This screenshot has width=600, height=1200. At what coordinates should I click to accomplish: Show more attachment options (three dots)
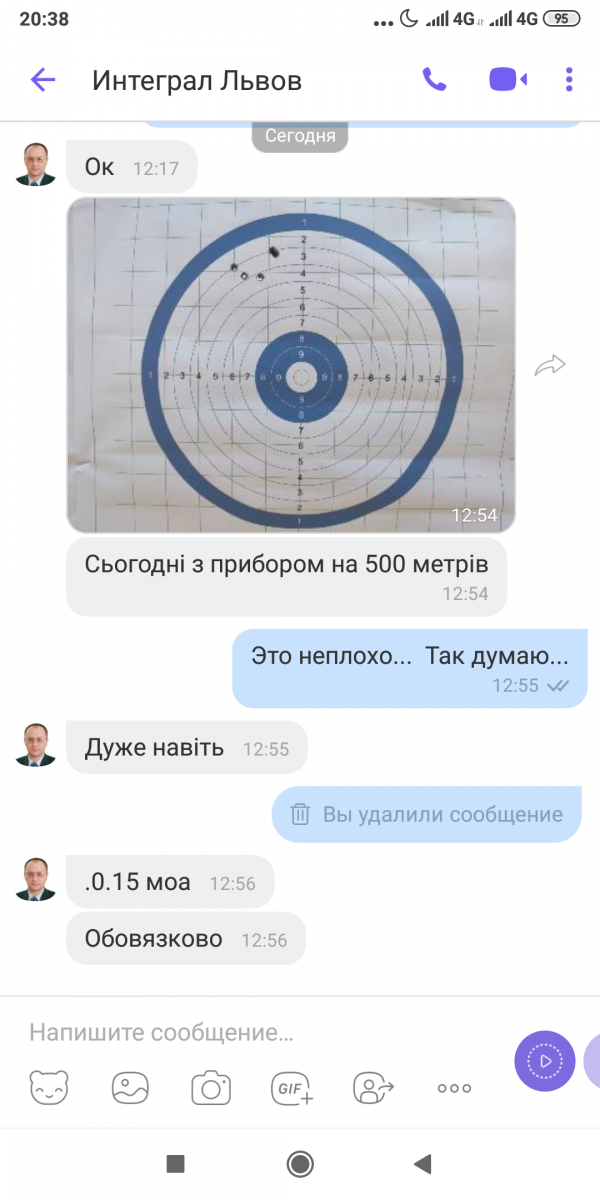pyautogui.click(x=454, y=1087)
